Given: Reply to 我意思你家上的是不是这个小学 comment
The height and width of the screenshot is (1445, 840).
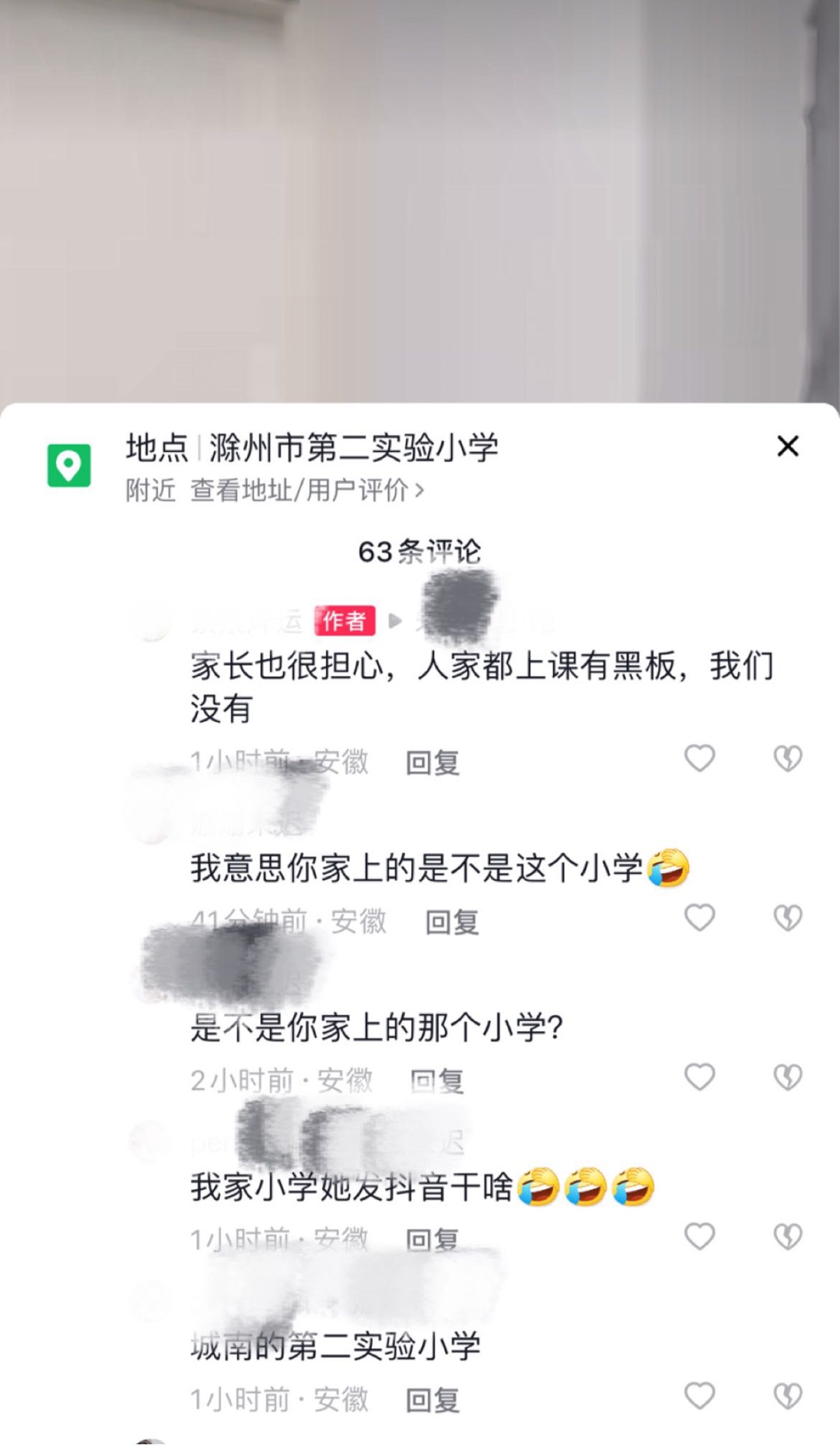Looking at the screenshot, I should [x=452, y=922].
